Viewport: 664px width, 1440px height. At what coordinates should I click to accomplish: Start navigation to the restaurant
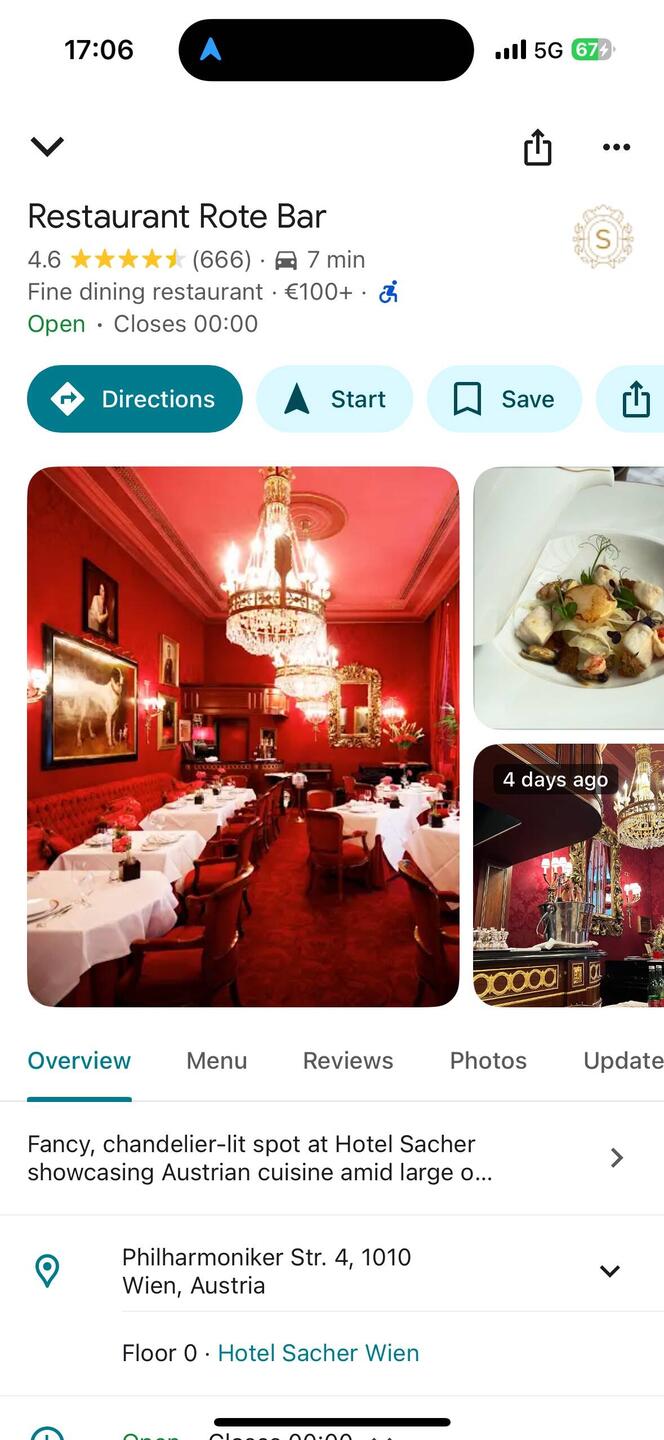(335, 399)
